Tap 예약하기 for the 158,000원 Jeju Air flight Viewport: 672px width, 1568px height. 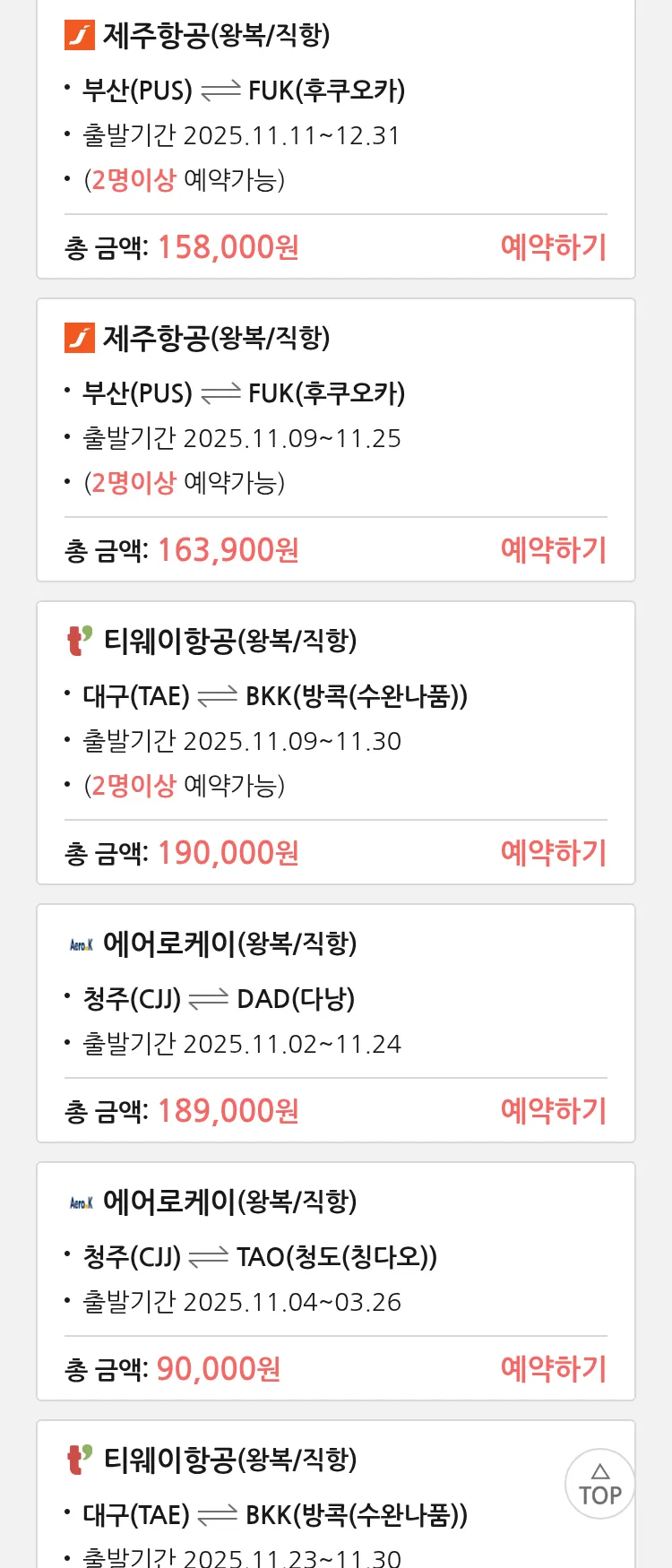point(553,247)
